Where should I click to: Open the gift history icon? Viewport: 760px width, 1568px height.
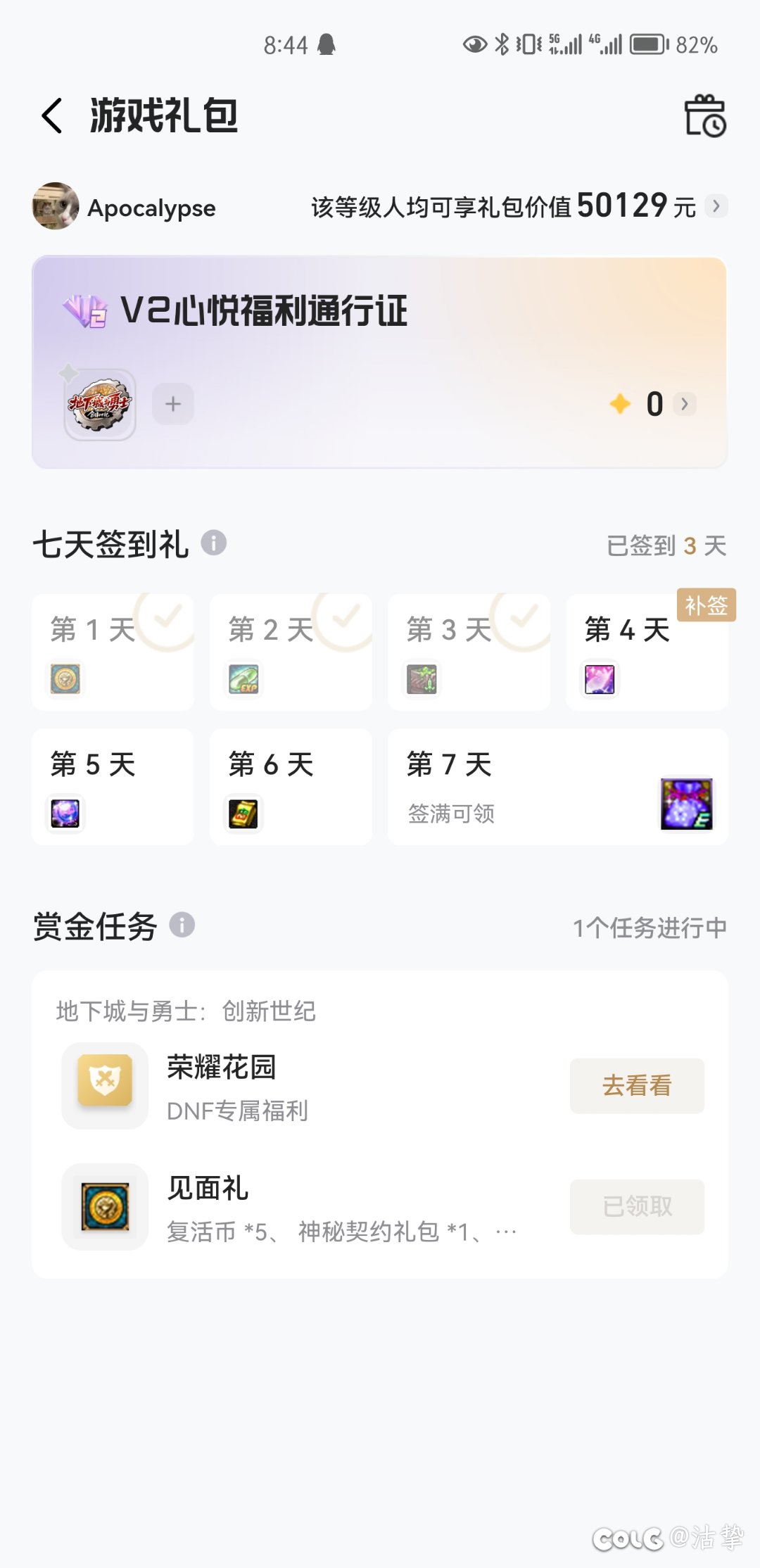coord(704,116)
